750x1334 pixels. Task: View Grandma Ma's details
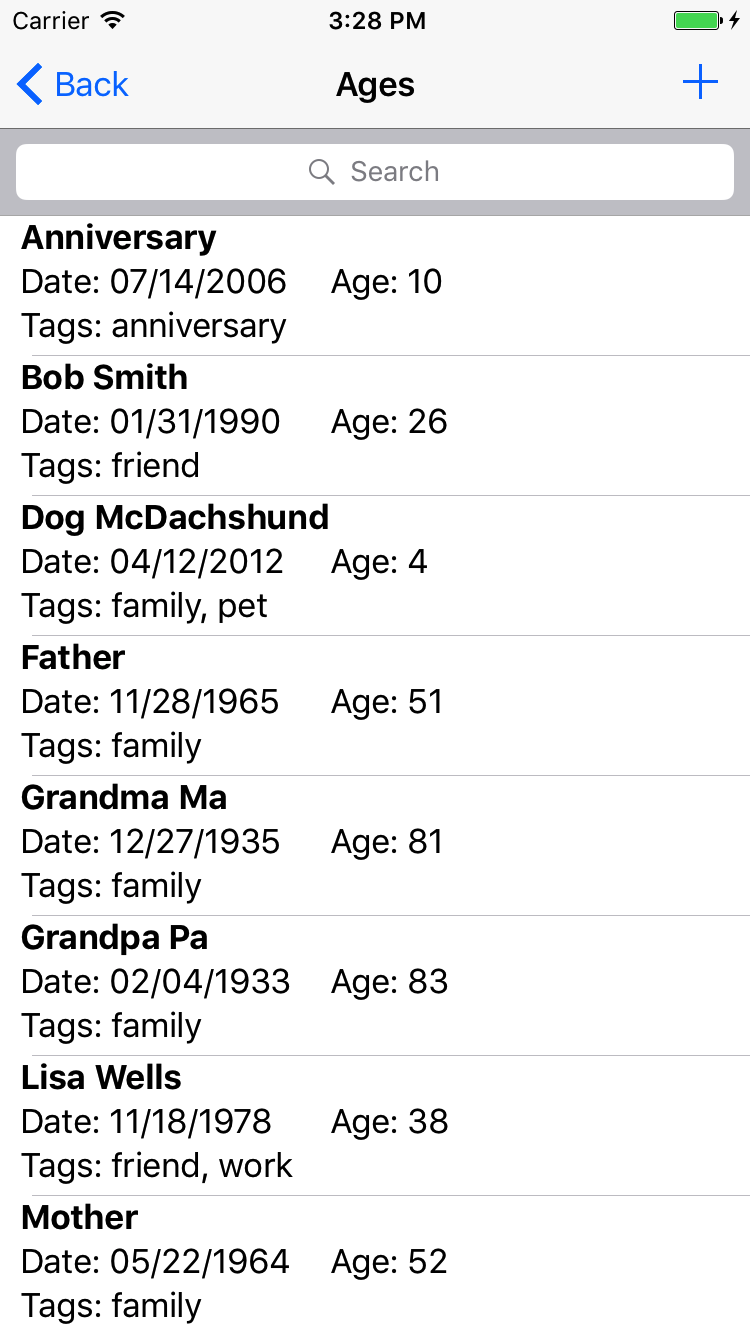point(375,845)
